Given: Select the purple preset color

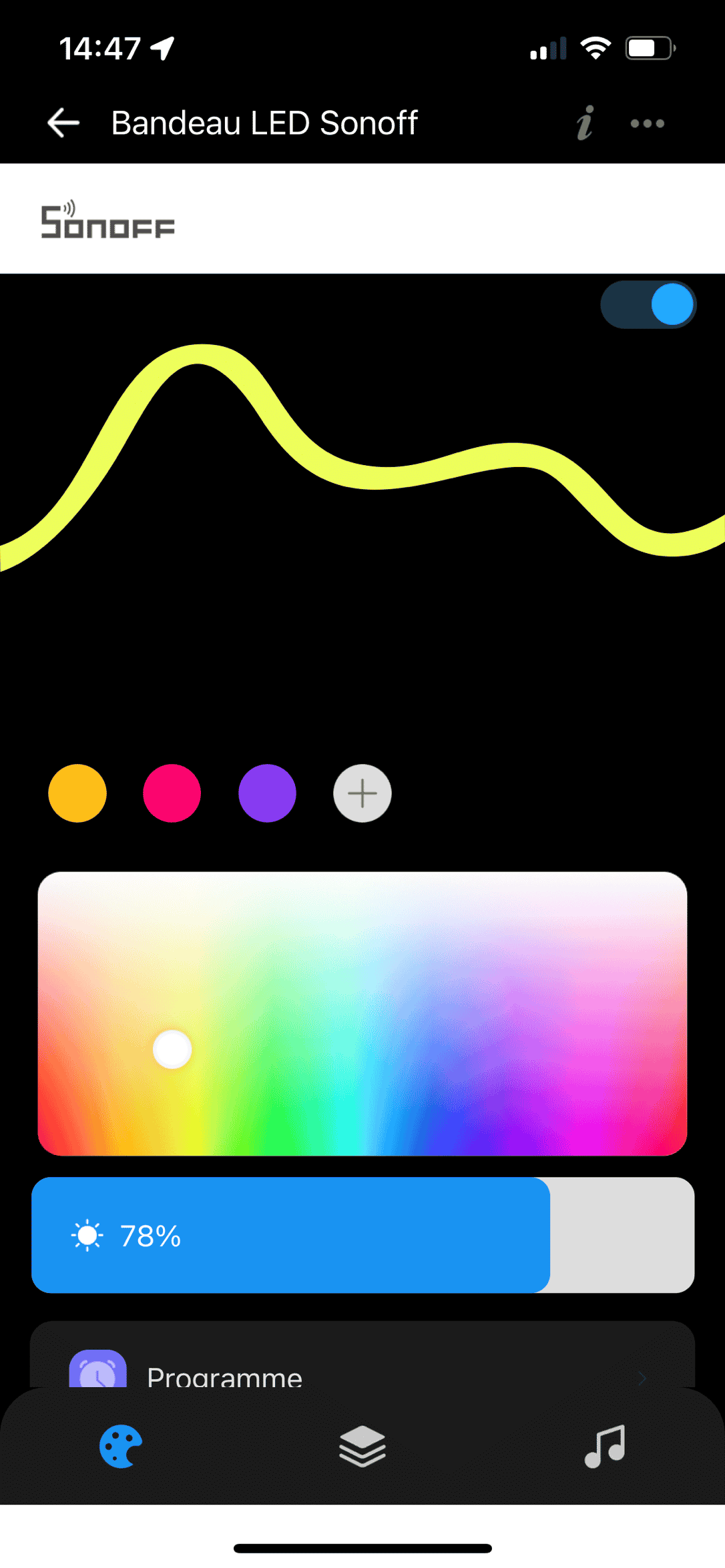Looking at the screenshot, I should pos(267,793).
